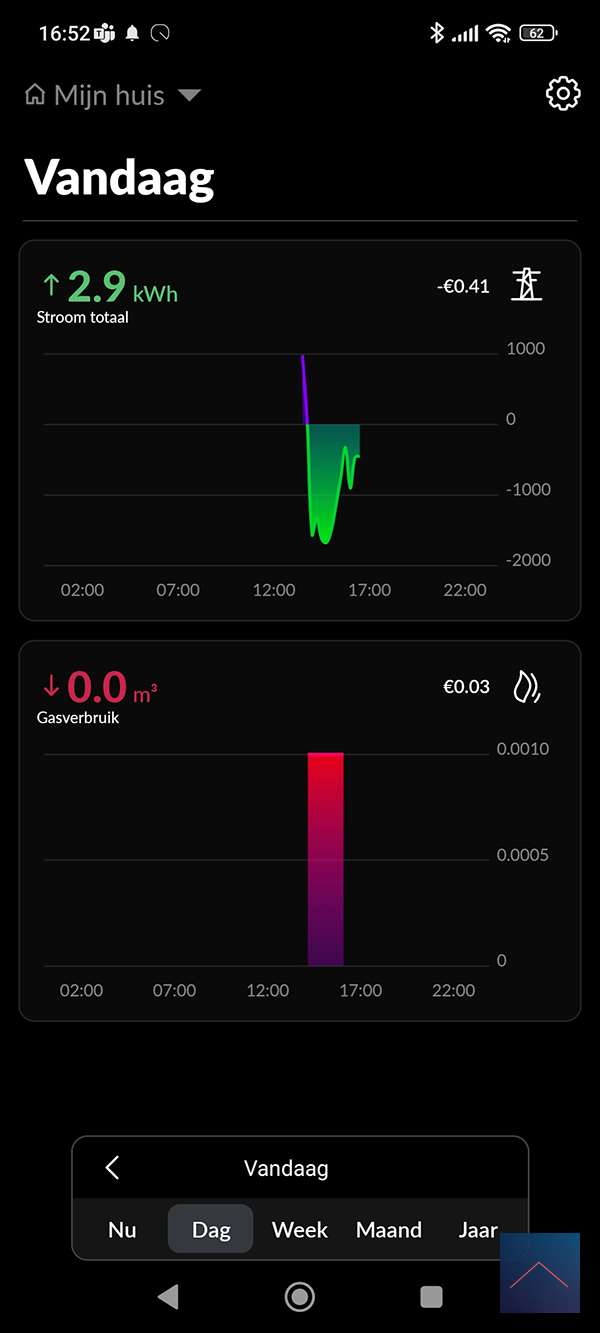This screenshot has width=600, height=1333.
Task: Expand the Mijn huis home selector
Action: pos(113,95)
